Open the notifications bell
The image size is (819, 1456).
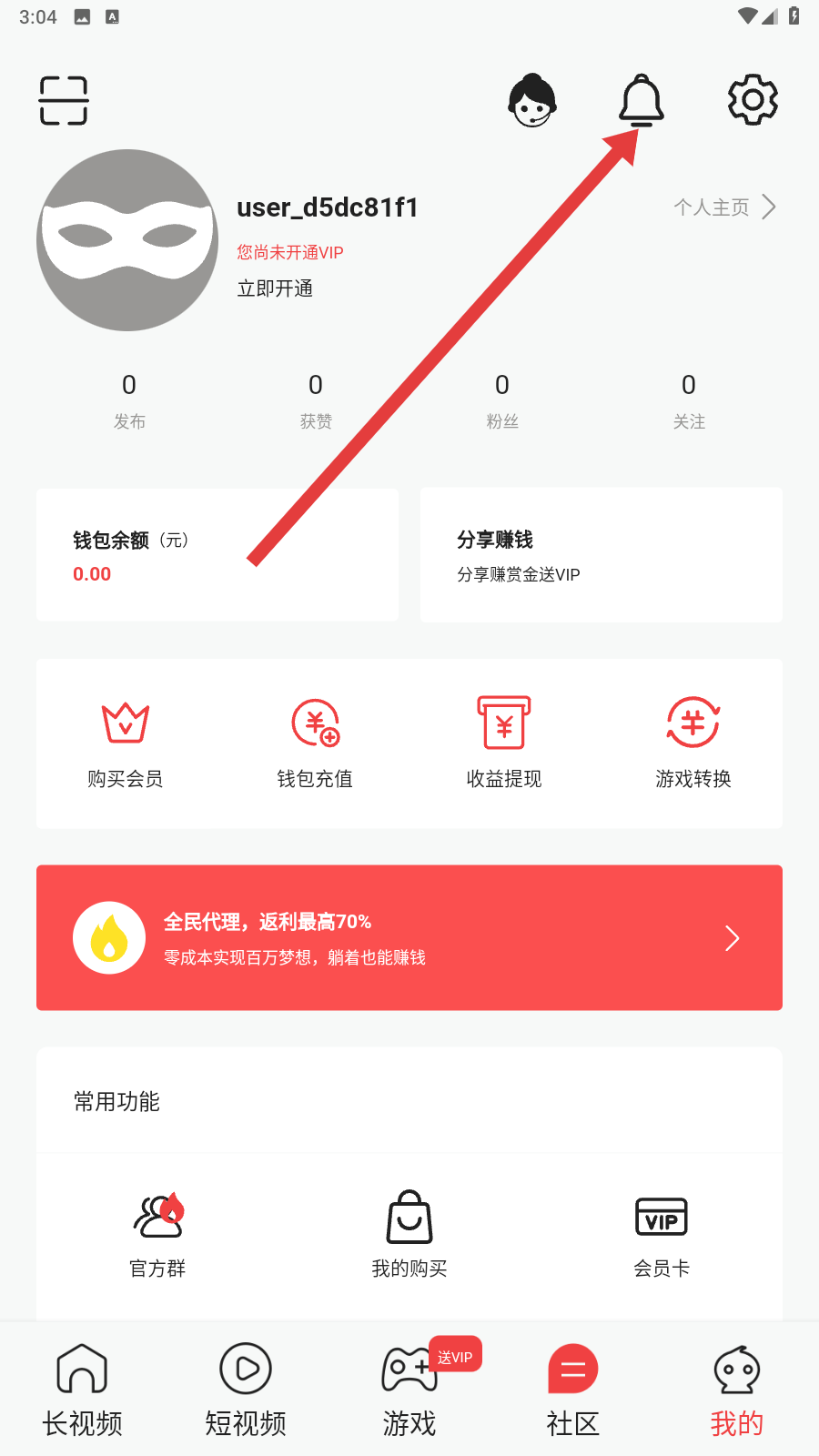[x=642, y=100]
